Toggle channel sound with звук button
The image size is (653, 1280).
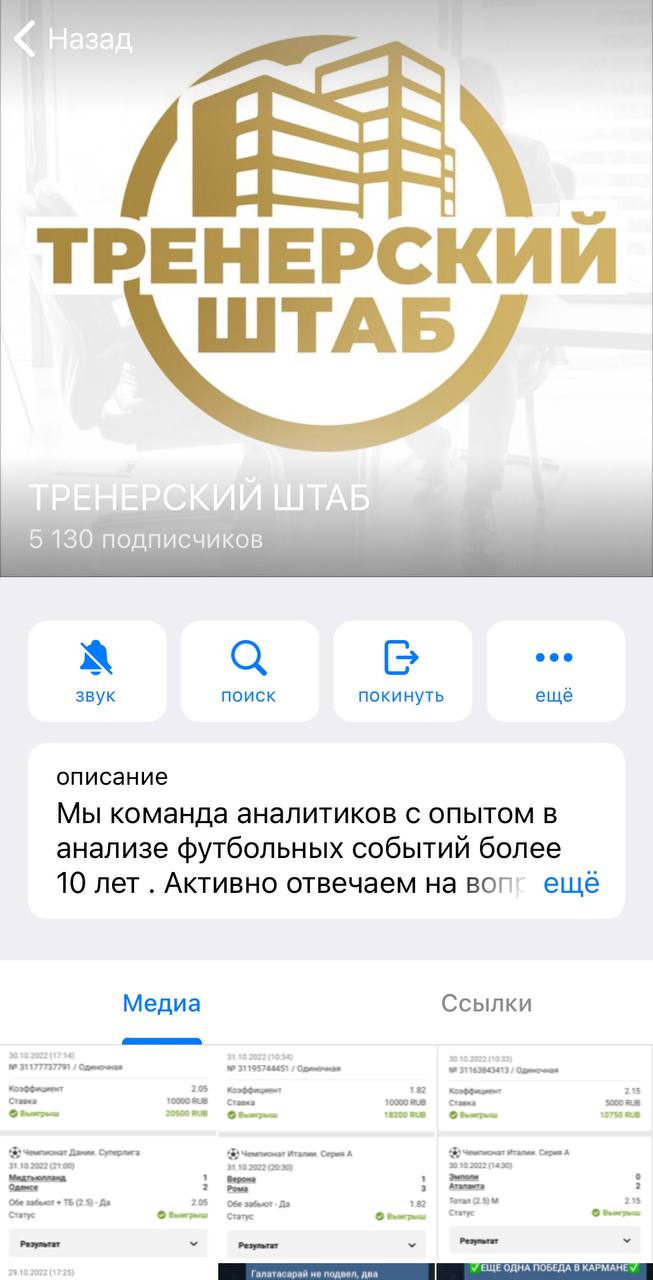97,671
